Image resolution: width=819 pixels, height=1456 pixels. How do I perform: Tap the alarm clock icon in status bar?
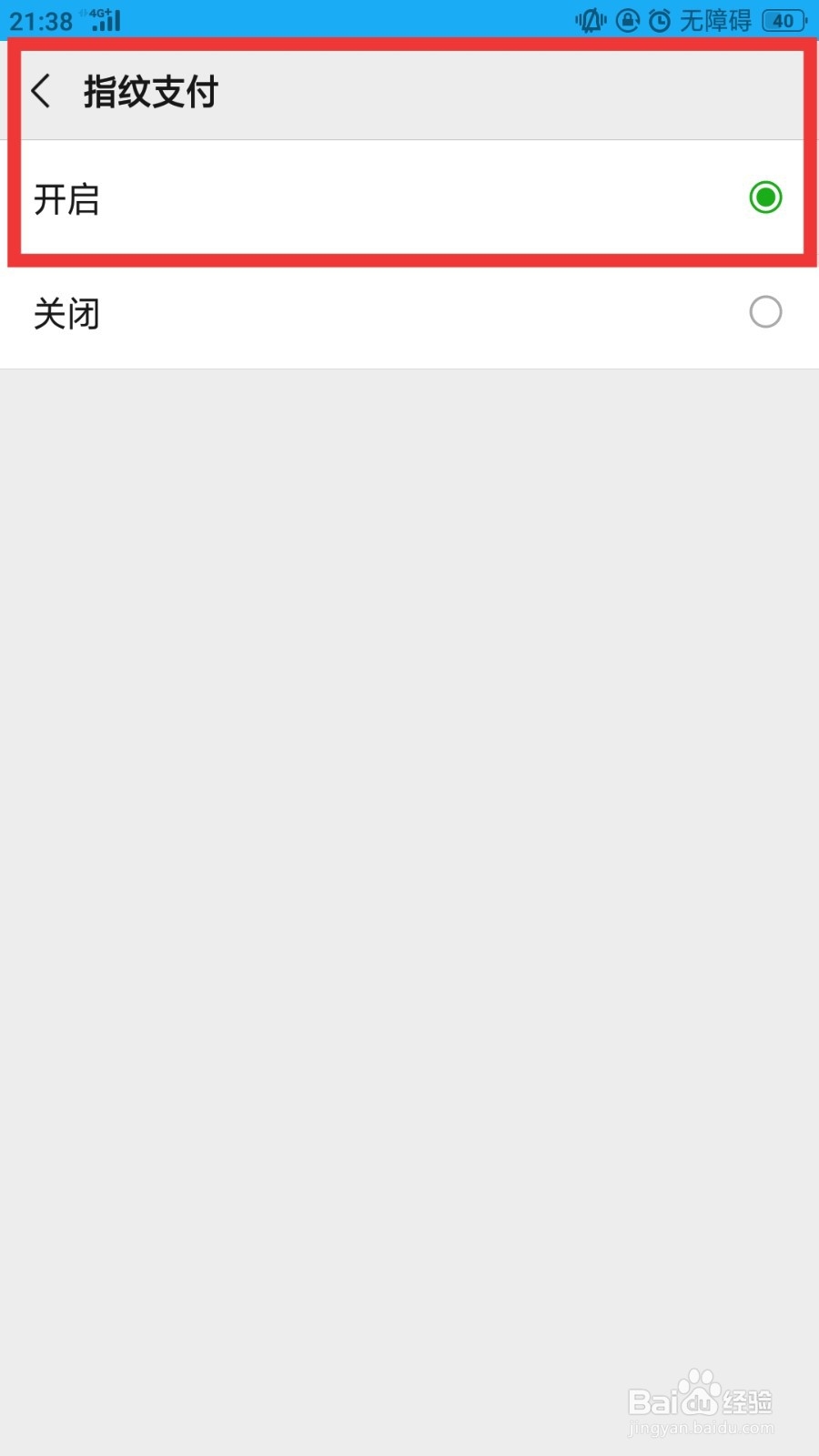point(662,20)
